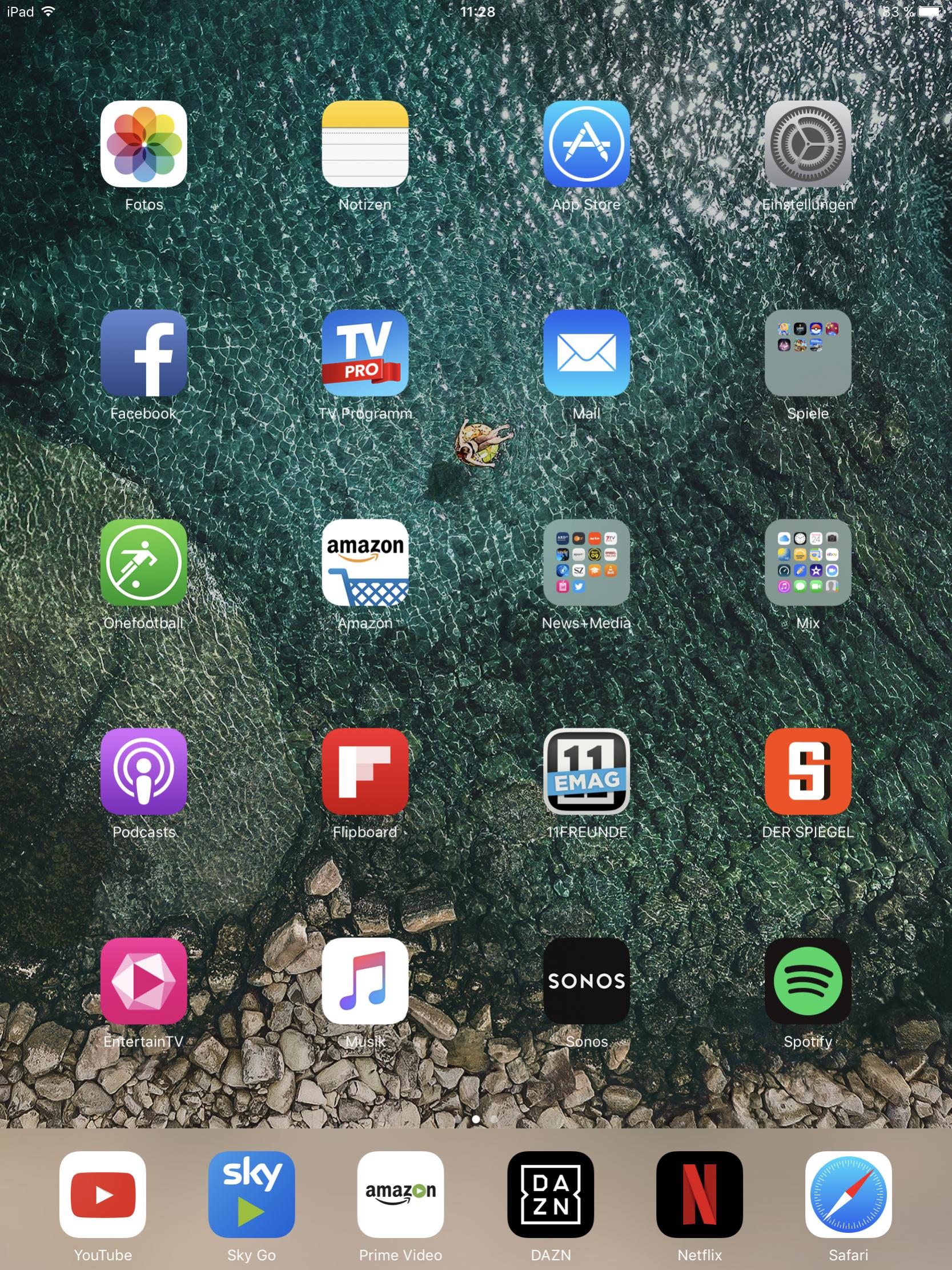Launch Podcasts
This screenshot has width=952, height=1270.
pos(143,772)
